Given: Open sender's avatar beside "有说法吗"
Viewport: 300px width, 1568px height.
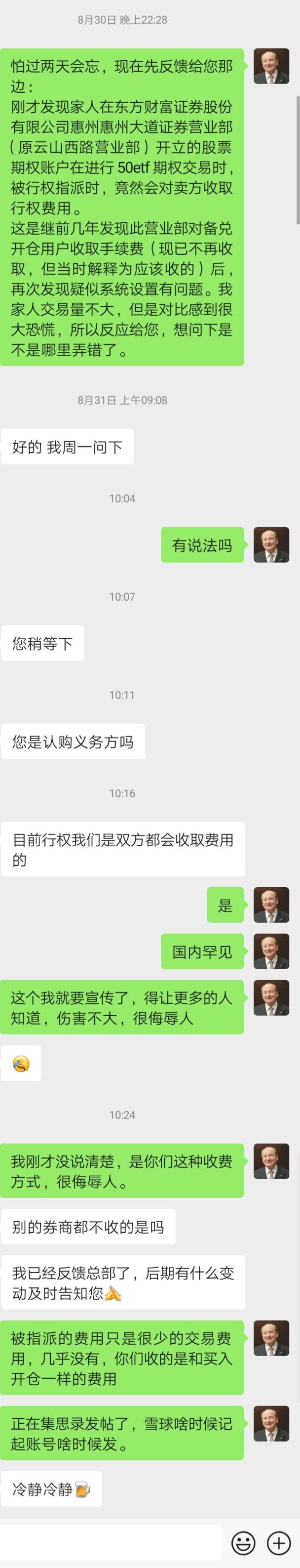Looking at the screenshot, I should (271, 544).
